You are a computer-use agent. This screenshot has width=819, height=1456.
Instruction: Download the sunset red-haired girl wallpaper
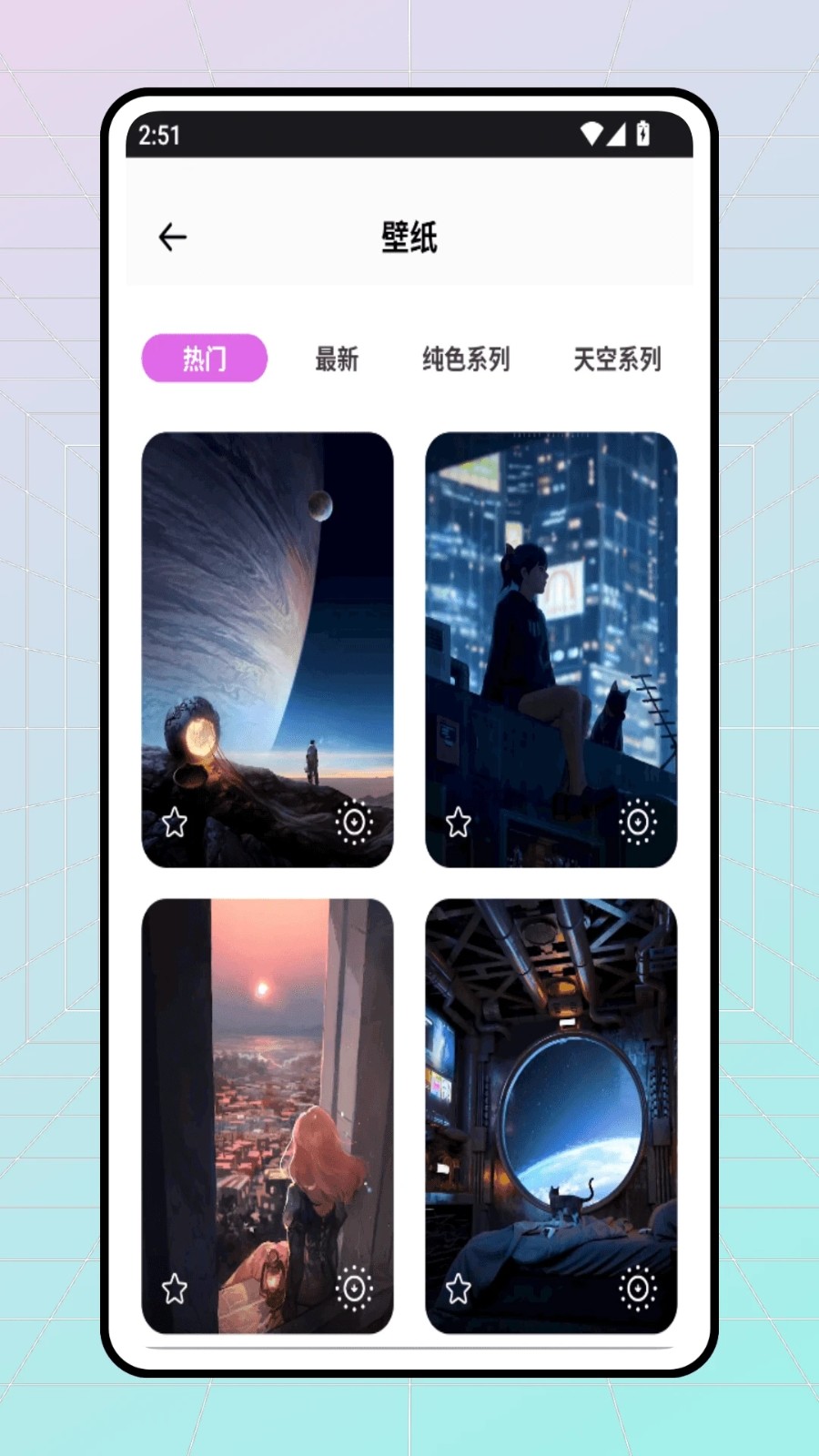[354, 1289]
